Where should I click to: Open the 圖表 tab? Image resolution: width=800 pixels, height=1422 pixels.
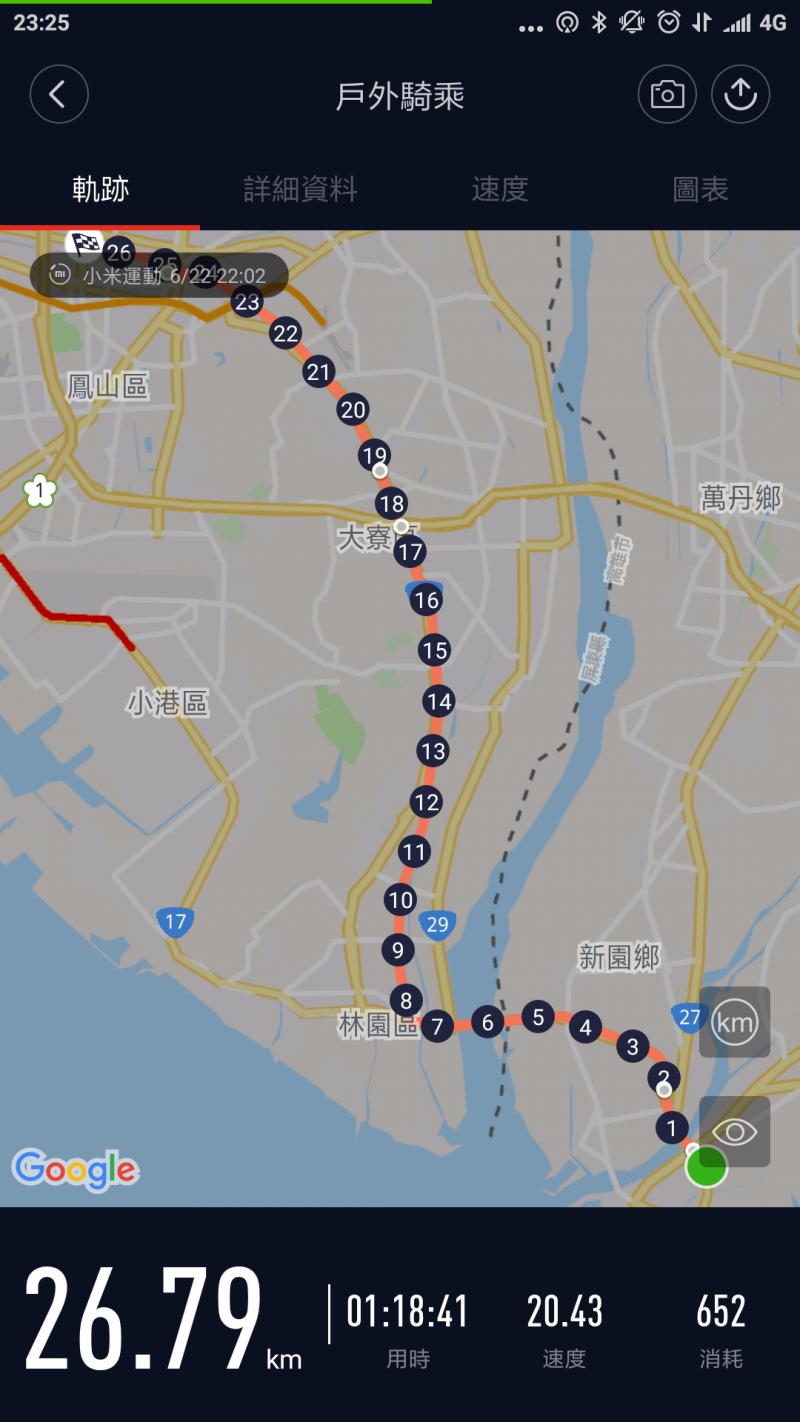[x=700, y=189]
